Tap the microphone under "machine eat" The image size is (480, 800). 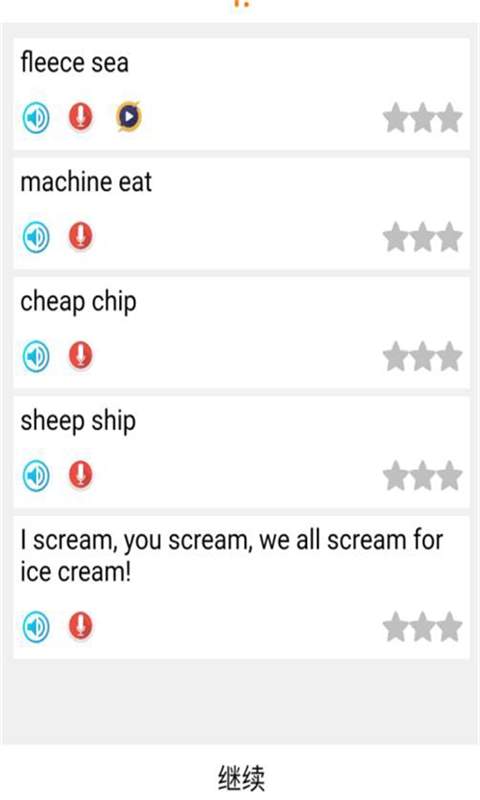81,236
